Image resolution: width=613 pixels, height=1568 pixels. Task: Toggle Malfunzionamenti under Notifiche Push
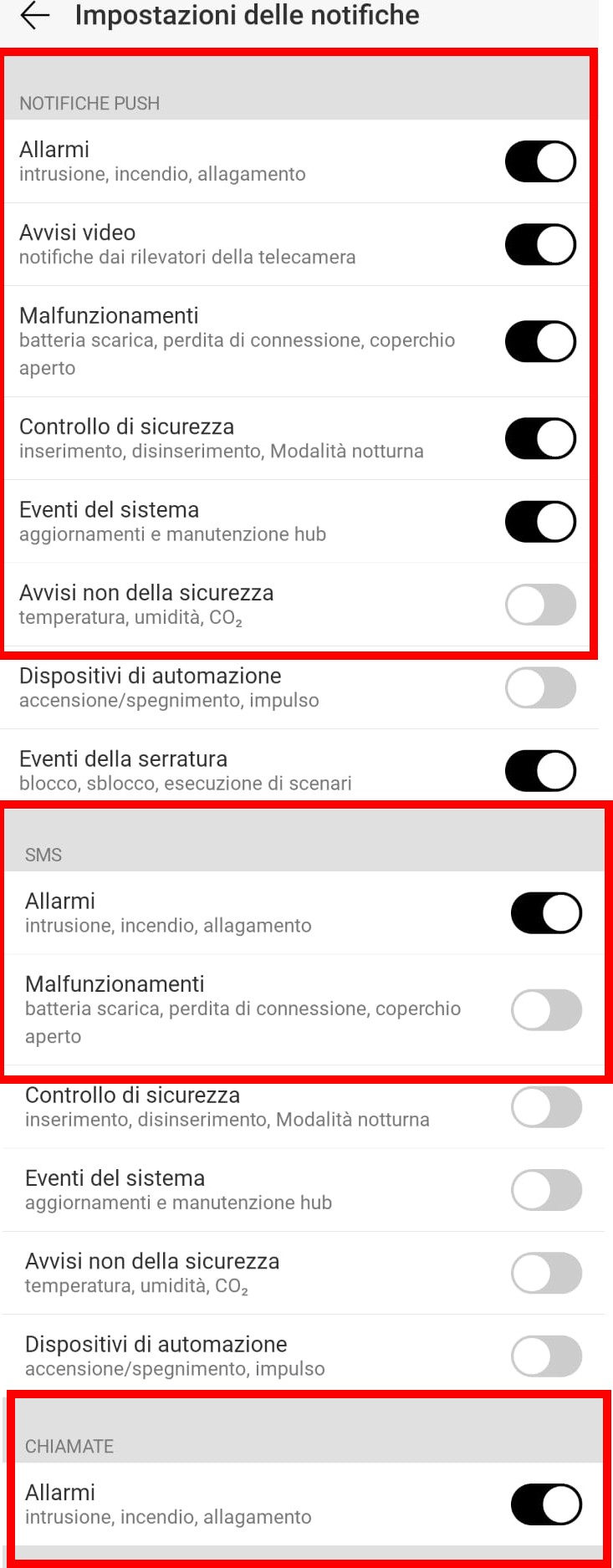(x=540, y=341)
